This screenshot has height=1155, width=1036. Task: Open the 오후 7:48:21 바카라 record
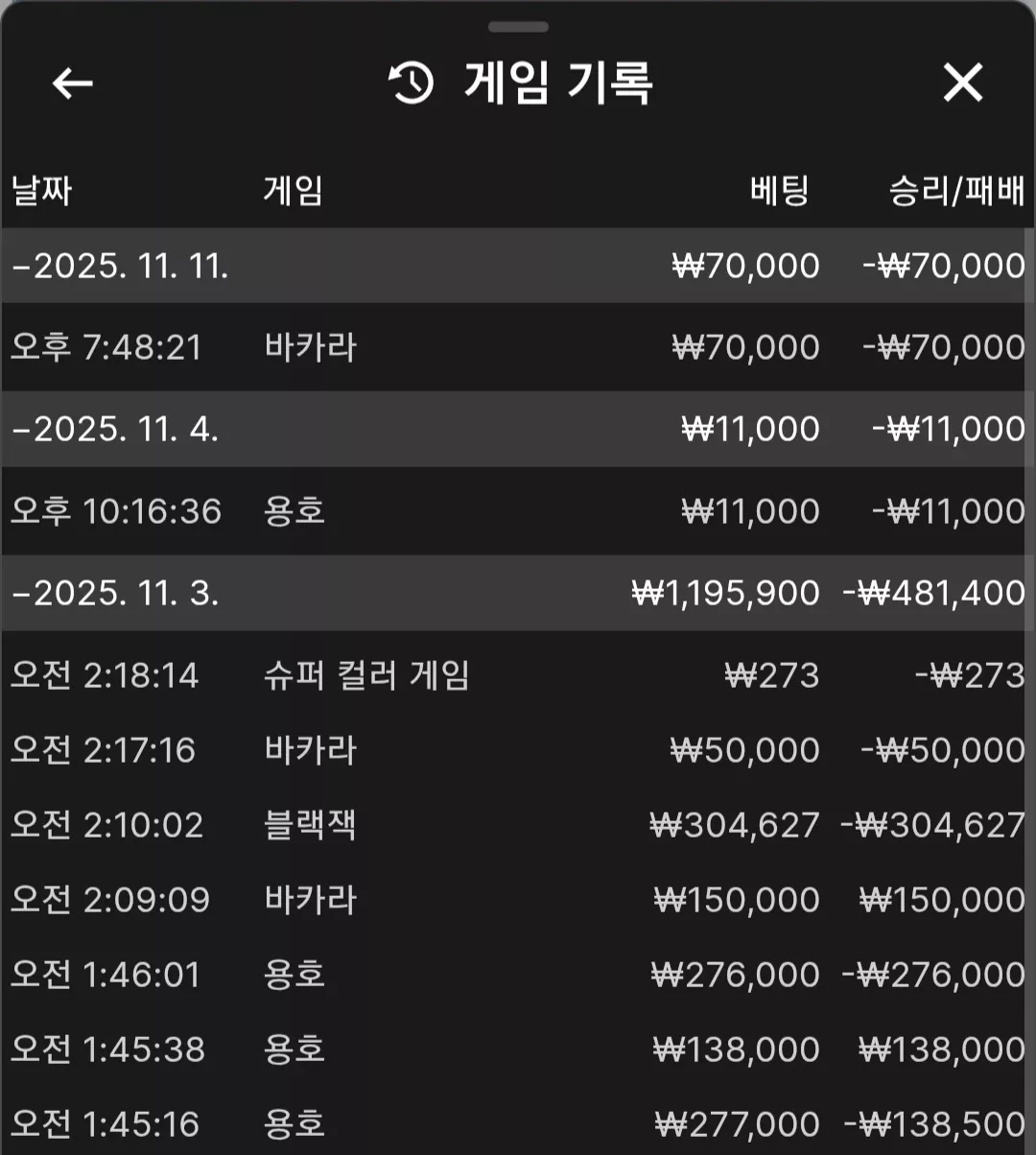click(518, 347)
